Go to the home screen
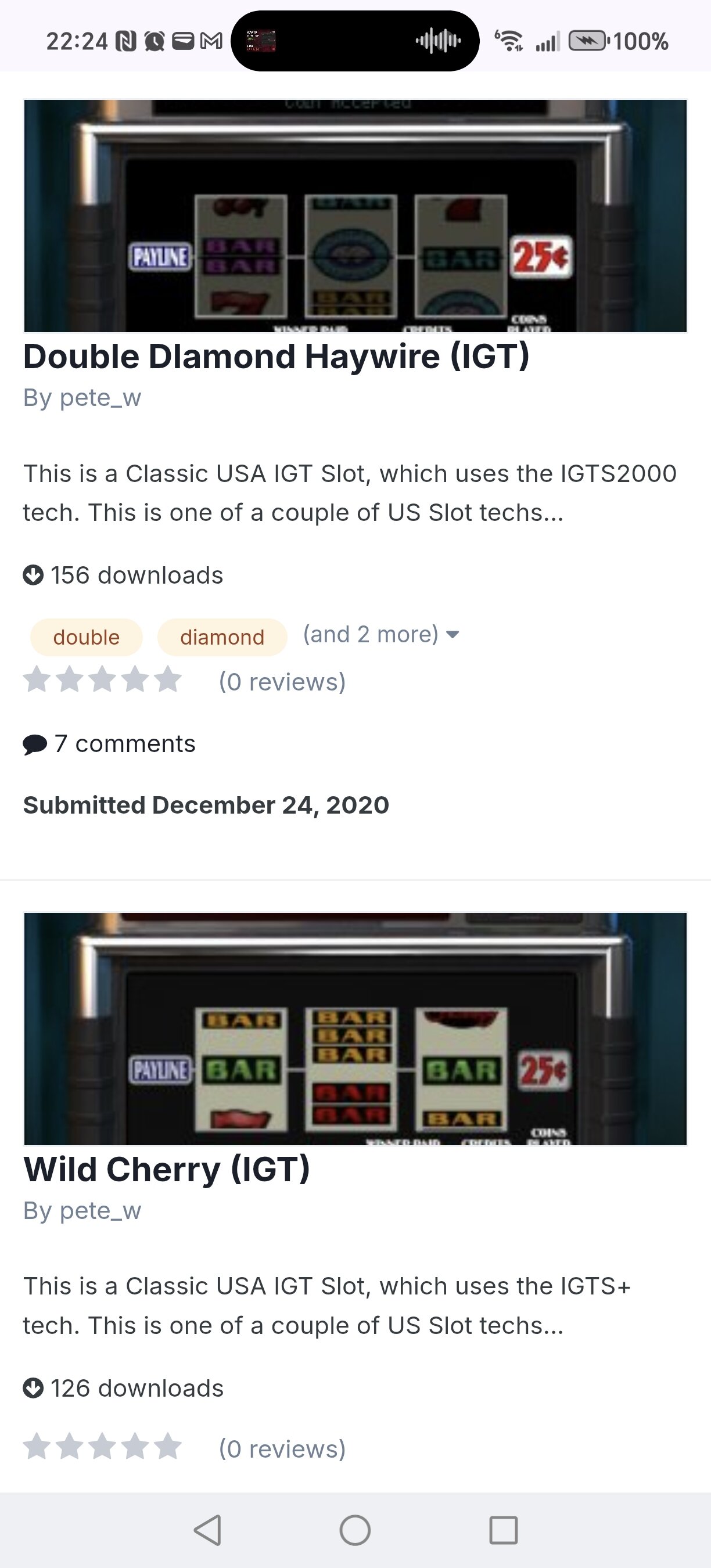 coord(355,1530)
